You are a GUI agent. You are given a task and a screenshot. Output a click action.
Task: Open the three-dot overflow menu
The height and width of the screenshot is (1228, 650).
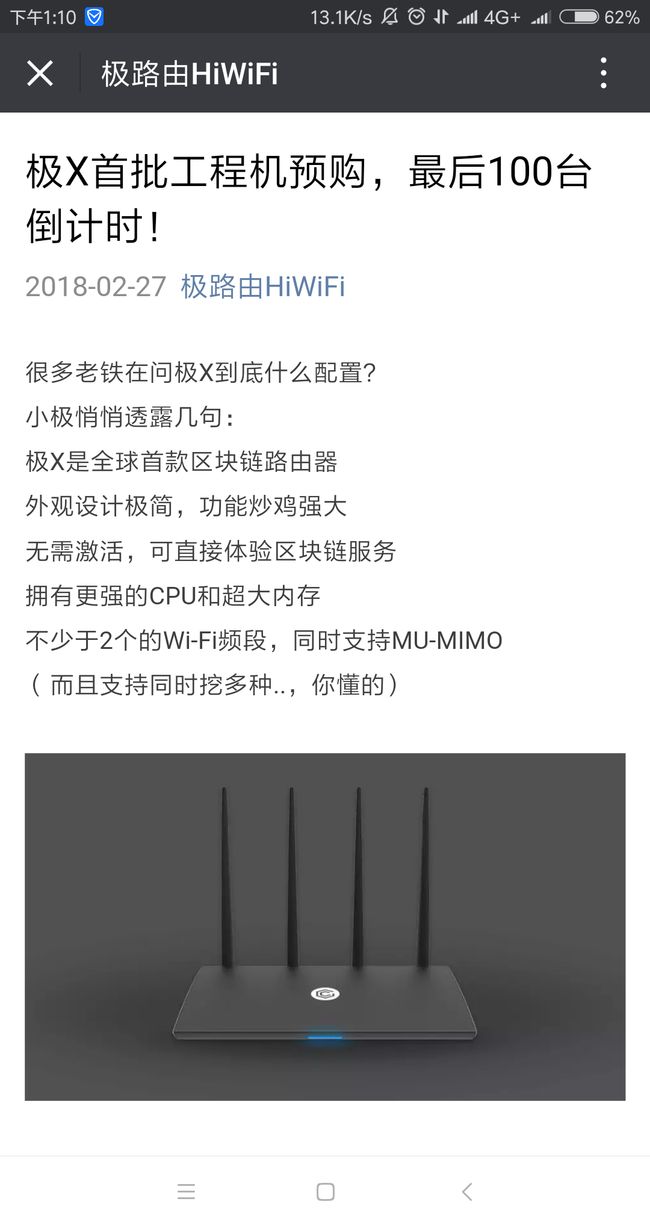coord(603,73)
